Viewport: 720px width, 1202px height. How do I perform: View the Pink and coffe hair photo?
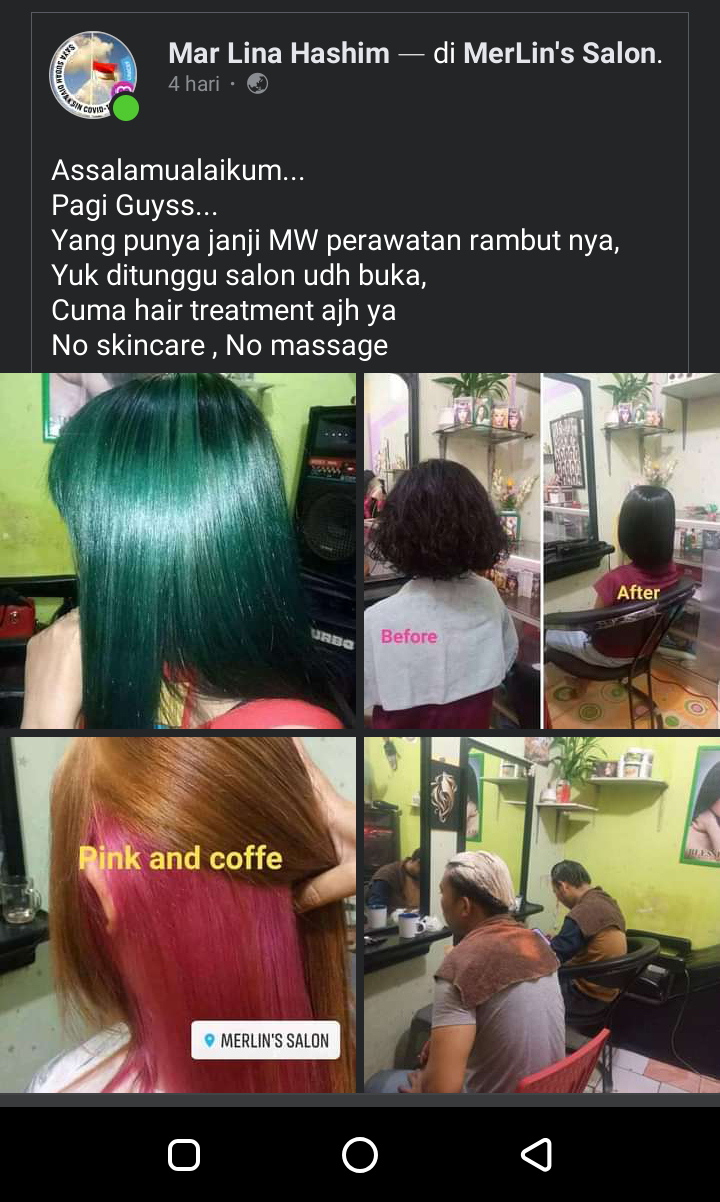coord(178,915)
